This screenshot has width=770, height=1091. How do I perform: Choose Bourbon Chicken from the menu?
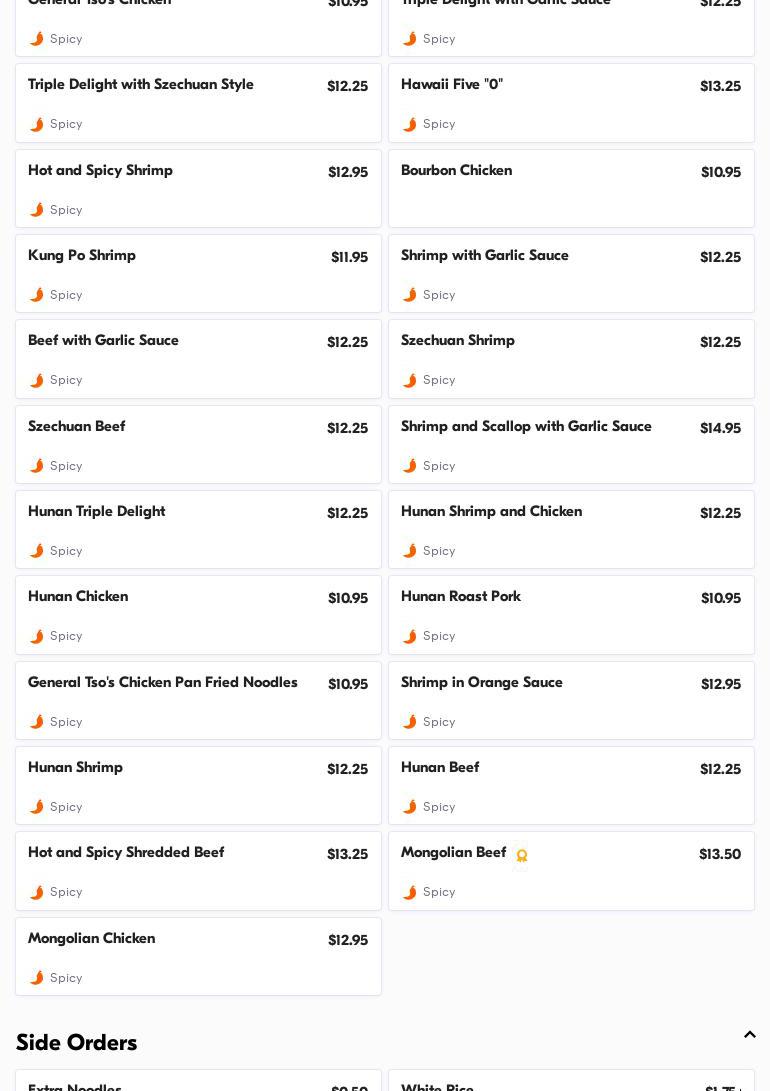click(571, 188)
